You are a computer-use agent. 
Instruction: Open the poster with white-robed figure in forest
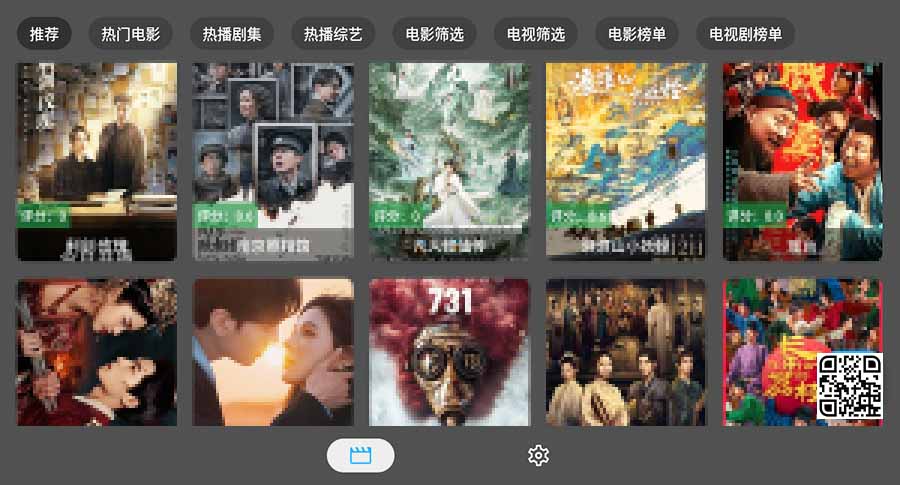pos(449,161)
